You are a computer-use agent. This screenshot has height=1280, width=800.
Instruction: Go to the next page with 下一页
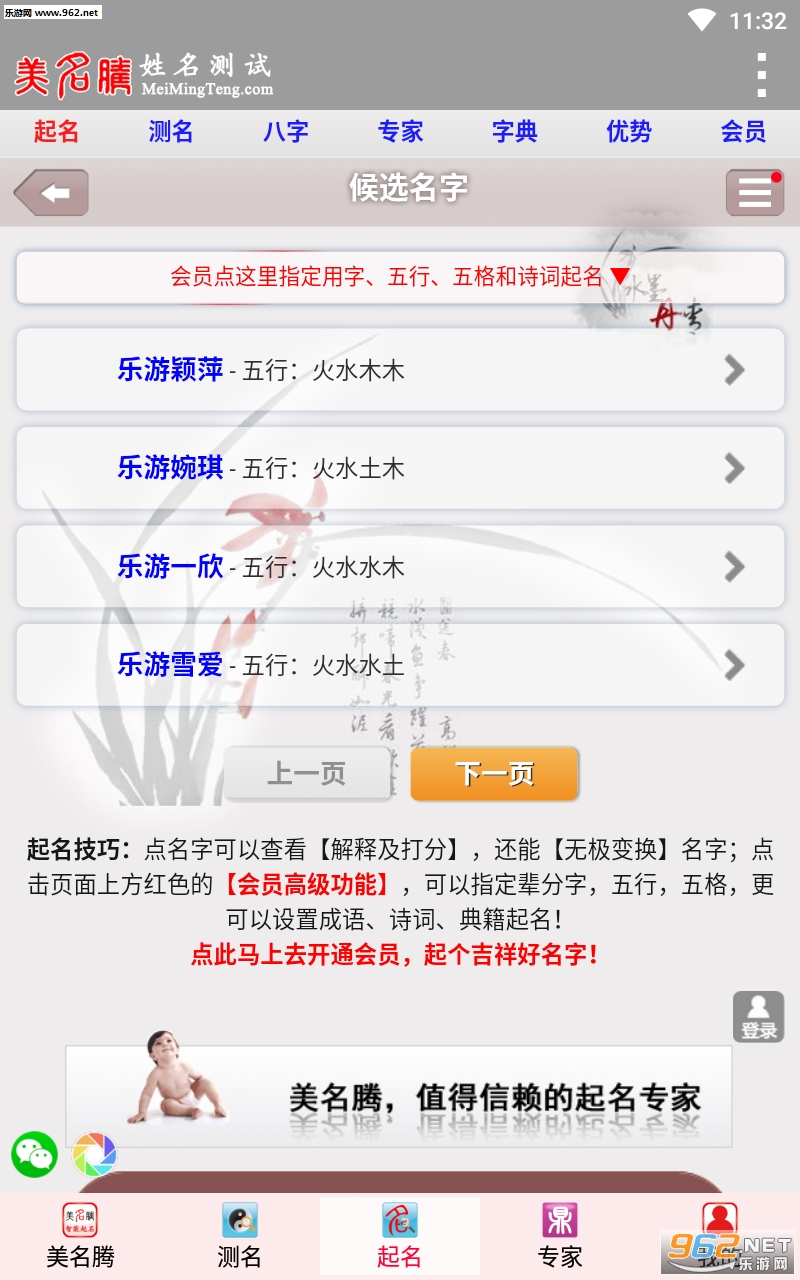[495, 774]
